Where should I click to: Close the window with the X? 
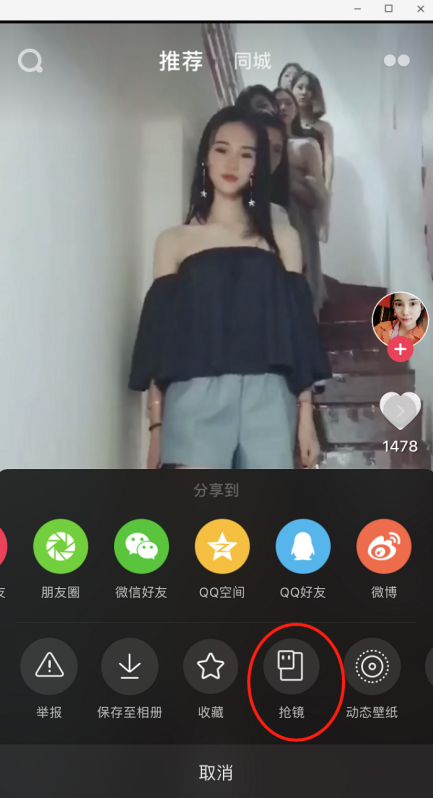coord(420,9)
